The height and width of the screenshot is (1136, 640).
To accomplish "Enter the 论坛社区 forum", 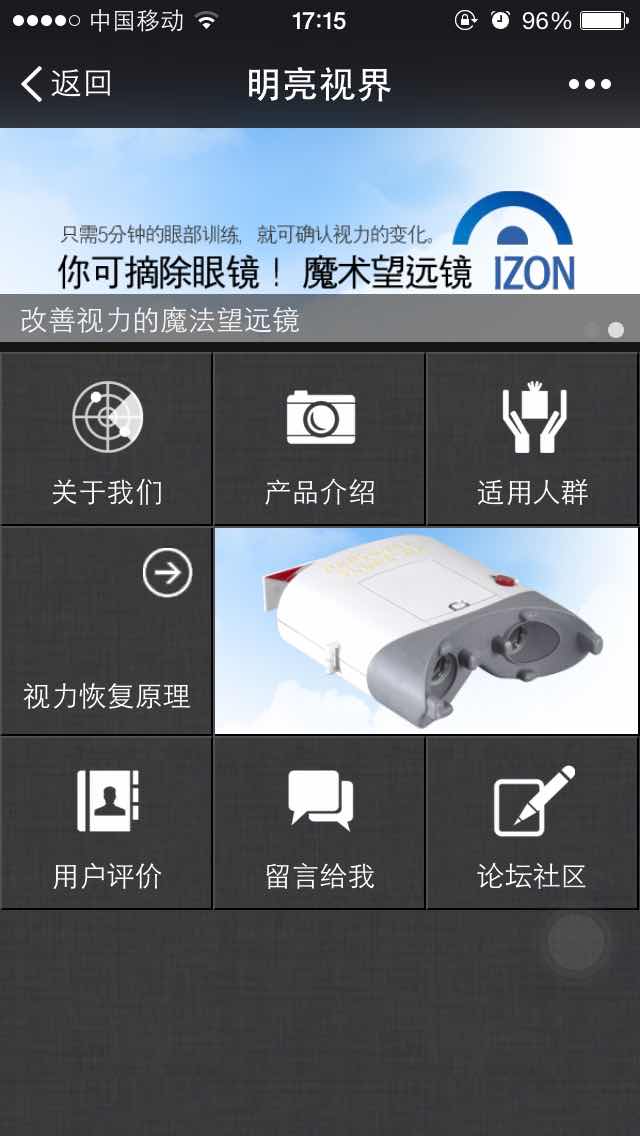I will (x=532, y=823).
